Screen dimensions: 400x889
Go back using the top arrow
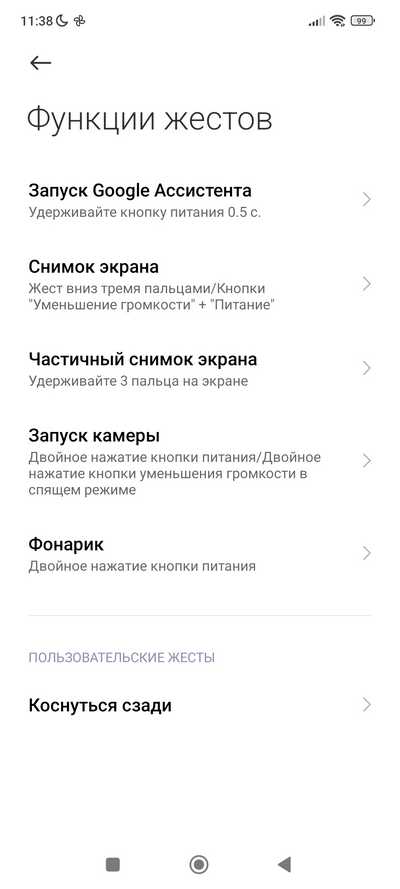coord(40,62)
